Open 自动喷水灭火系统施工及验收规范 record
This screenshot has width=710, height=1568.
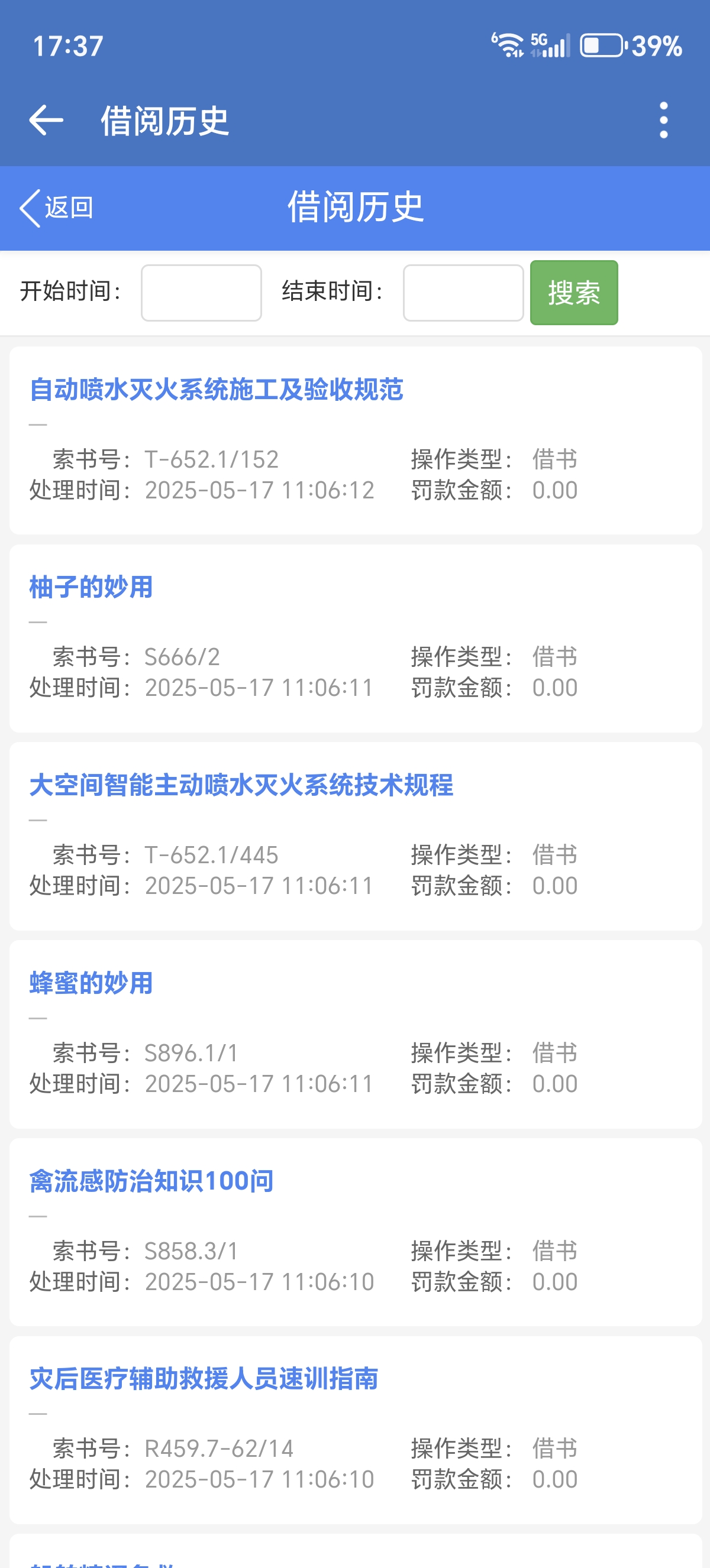(216, 390)
